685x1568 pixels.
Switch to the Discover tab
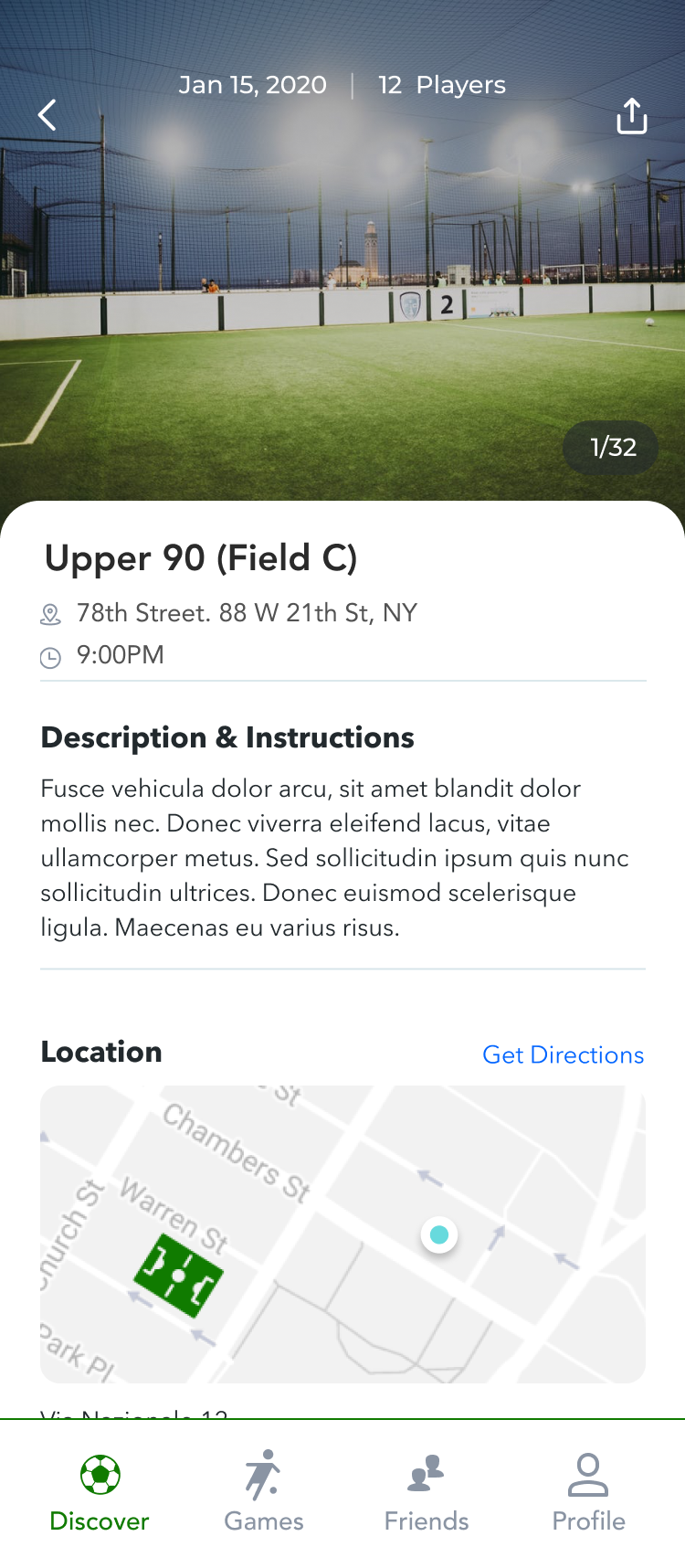click(x=100, y=1494)
